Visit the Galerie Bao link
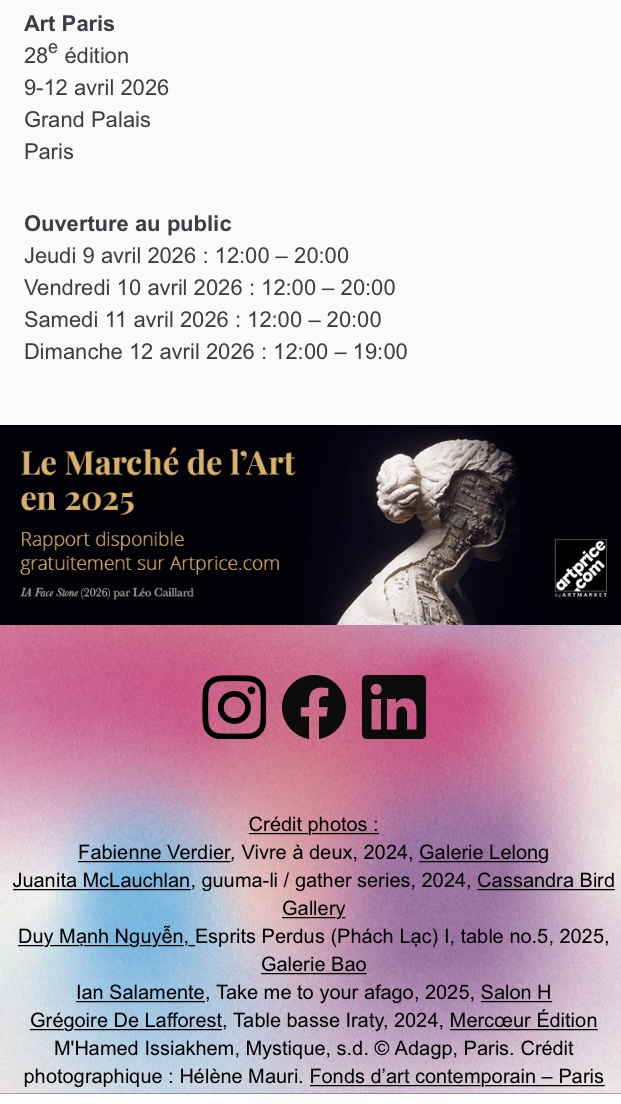This screenshot has width=621, height=1104. 314,965
